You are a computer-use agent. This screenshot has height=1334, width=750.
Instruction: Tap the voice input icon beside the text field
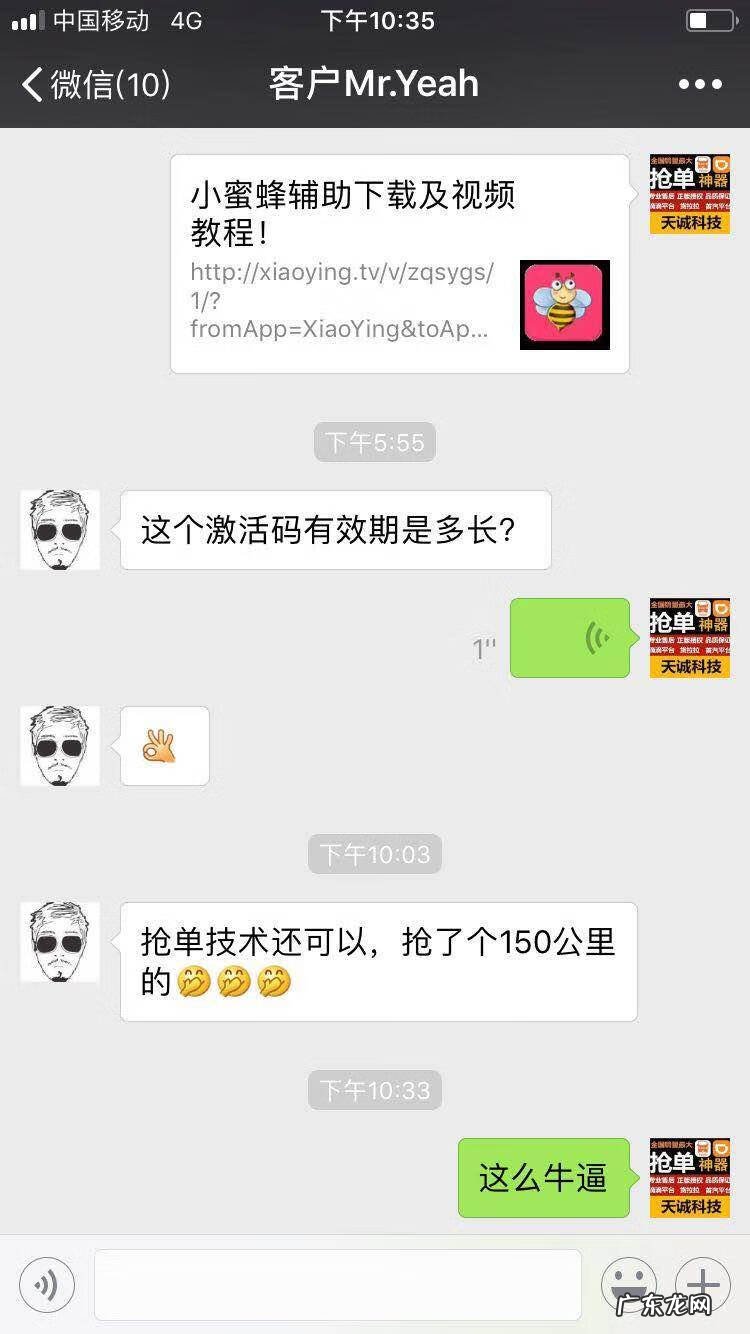coord(47,1284)
